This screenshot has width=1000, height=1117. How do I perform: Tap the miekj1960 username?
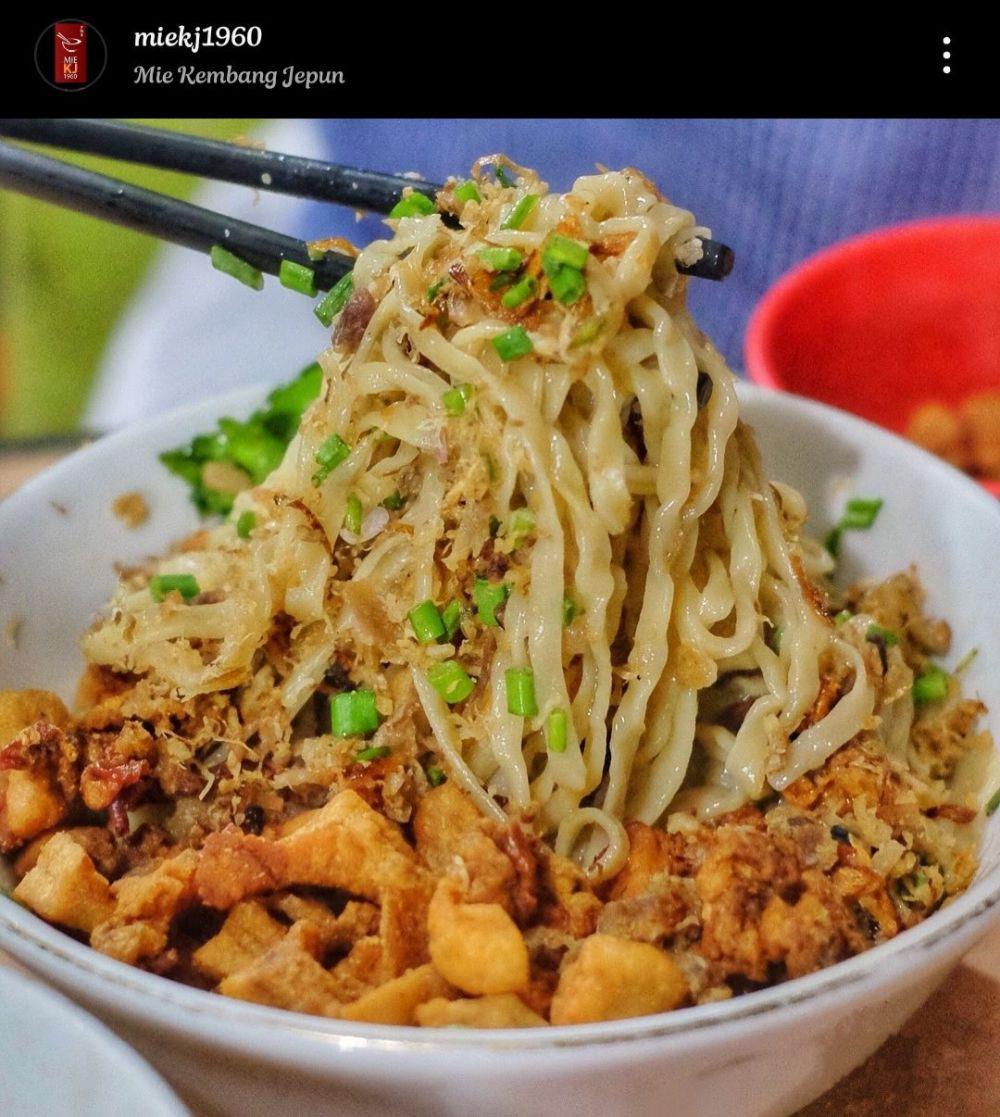point(198,37)
